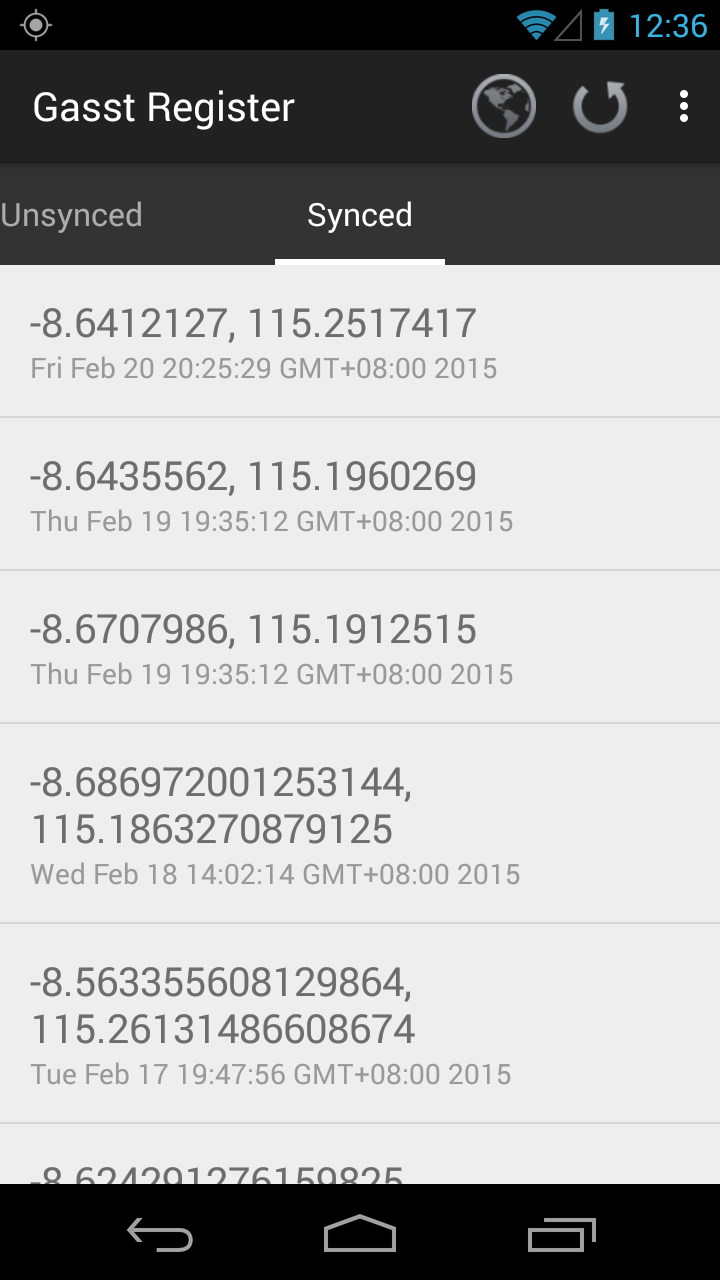Open the entry -8.6435562, 115.1960269
The height and width of the screenshot is (1280, 720).
pos(360,495)
